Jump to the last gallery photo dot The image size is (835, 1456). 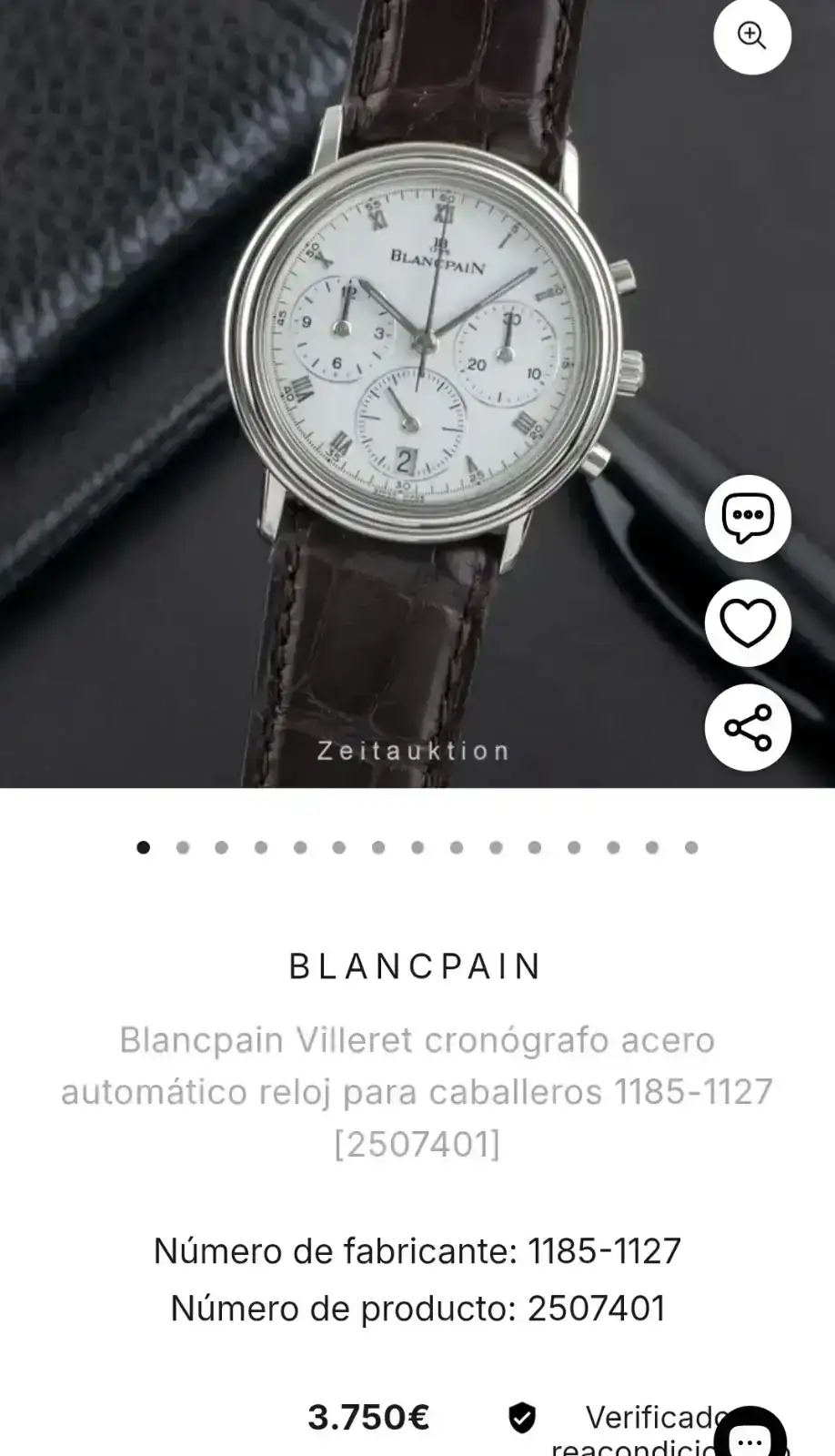[691, 847]
